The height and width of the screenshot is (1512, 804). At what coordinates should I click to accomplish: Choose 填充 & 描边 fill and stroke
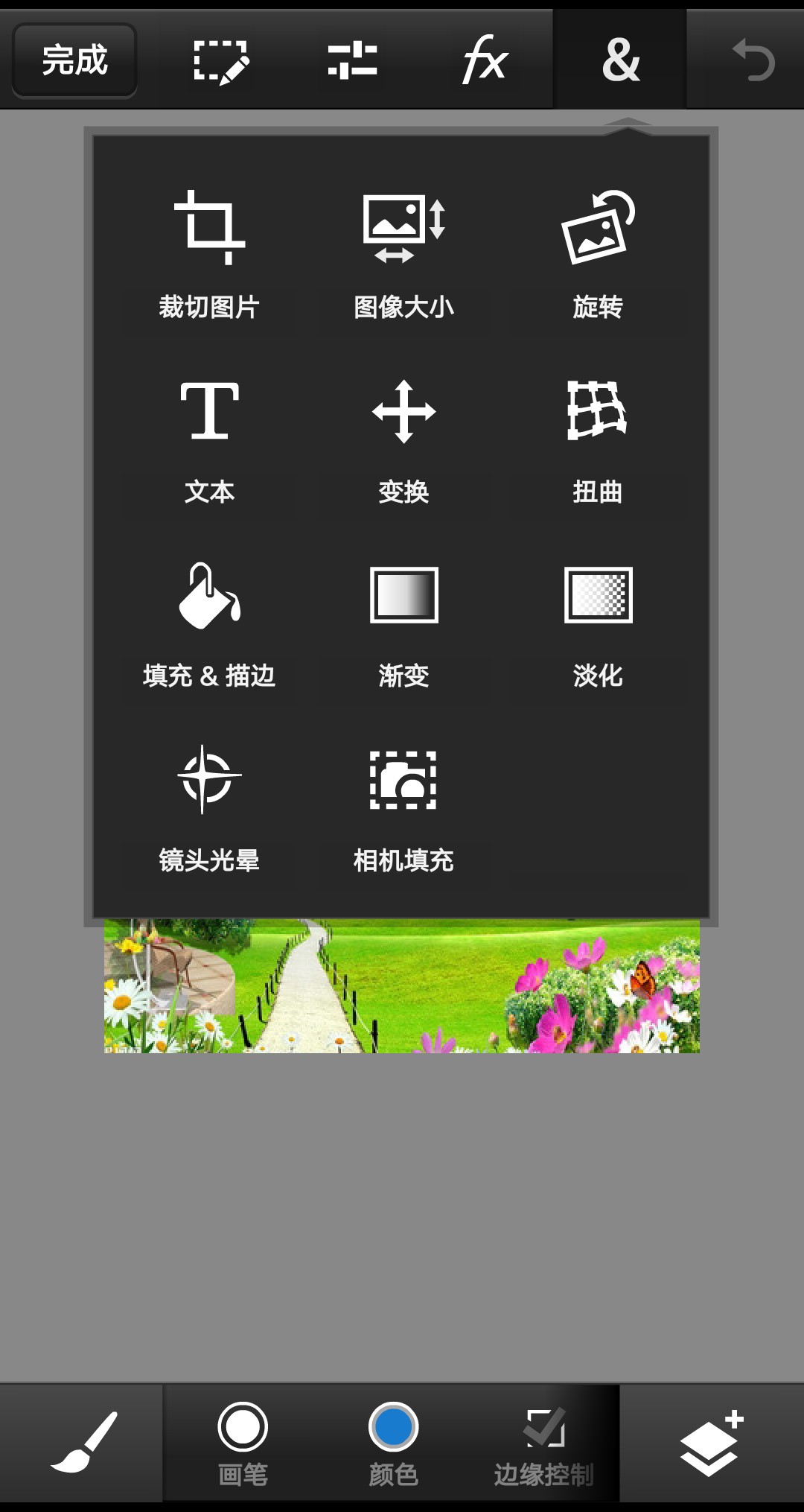pos(209,623)
